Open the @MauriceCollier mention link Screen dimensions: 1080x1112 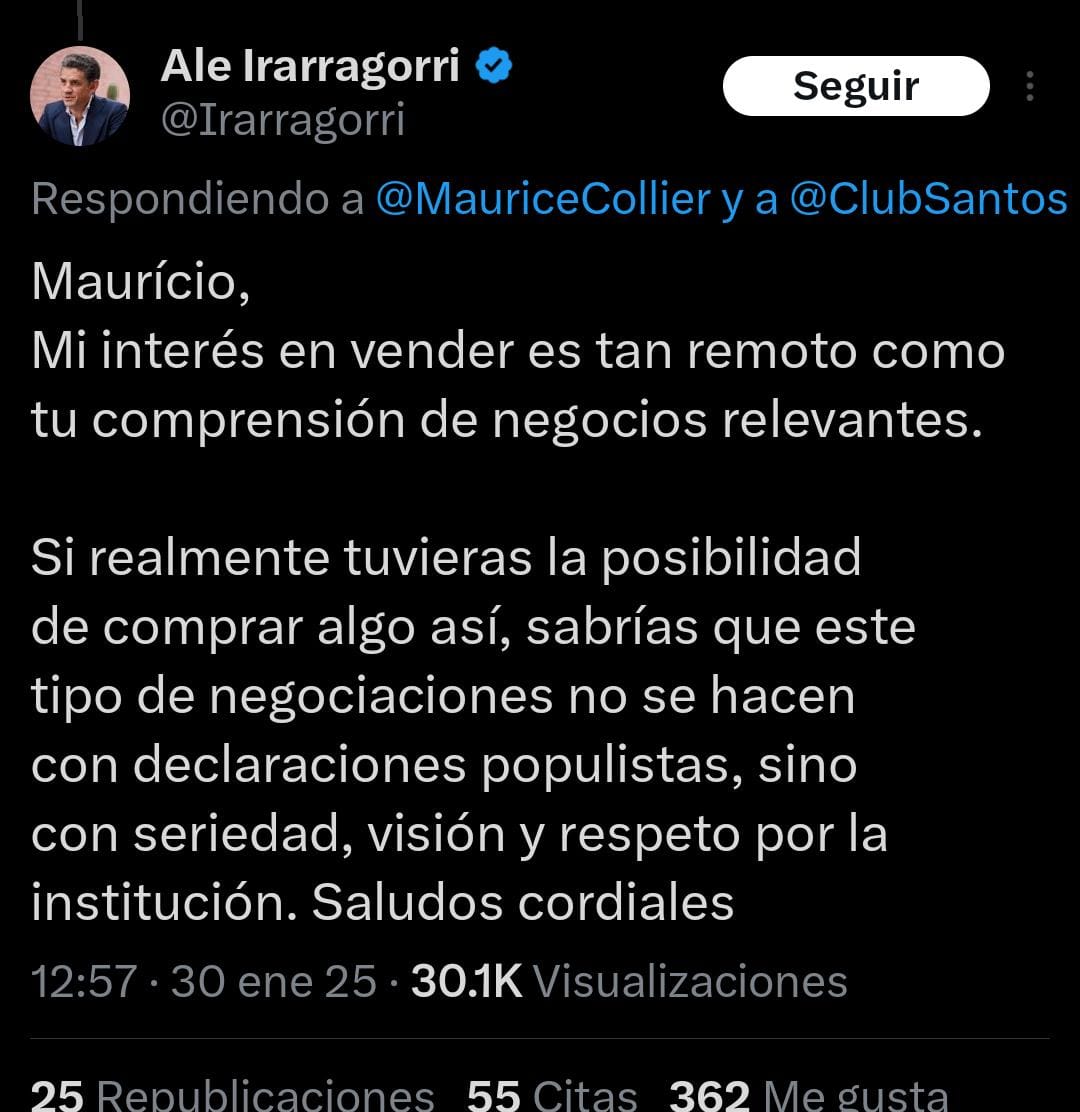tap(542, 200)
